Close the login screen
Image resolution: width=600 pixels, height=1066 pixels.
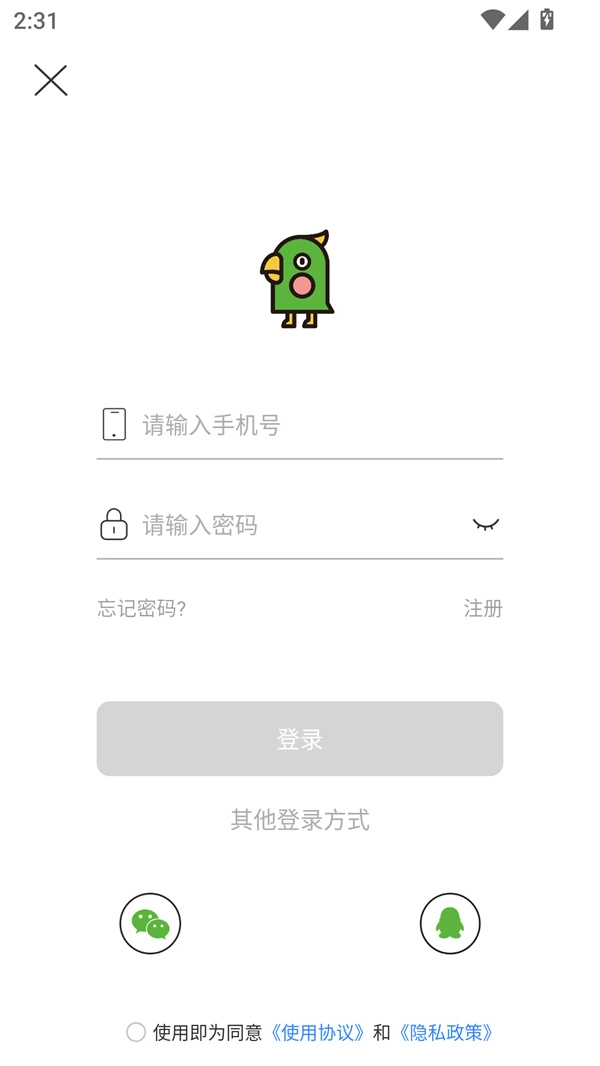50,80
